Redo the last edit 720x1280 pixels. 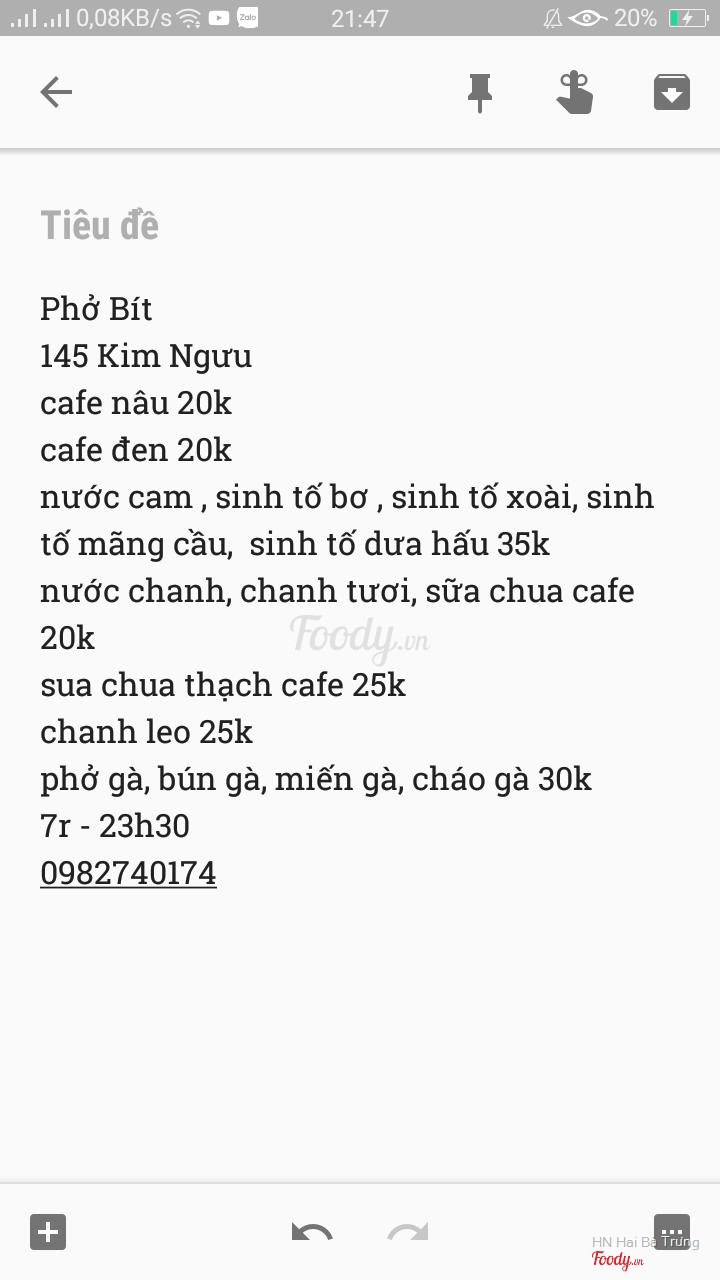point(408,1232)
